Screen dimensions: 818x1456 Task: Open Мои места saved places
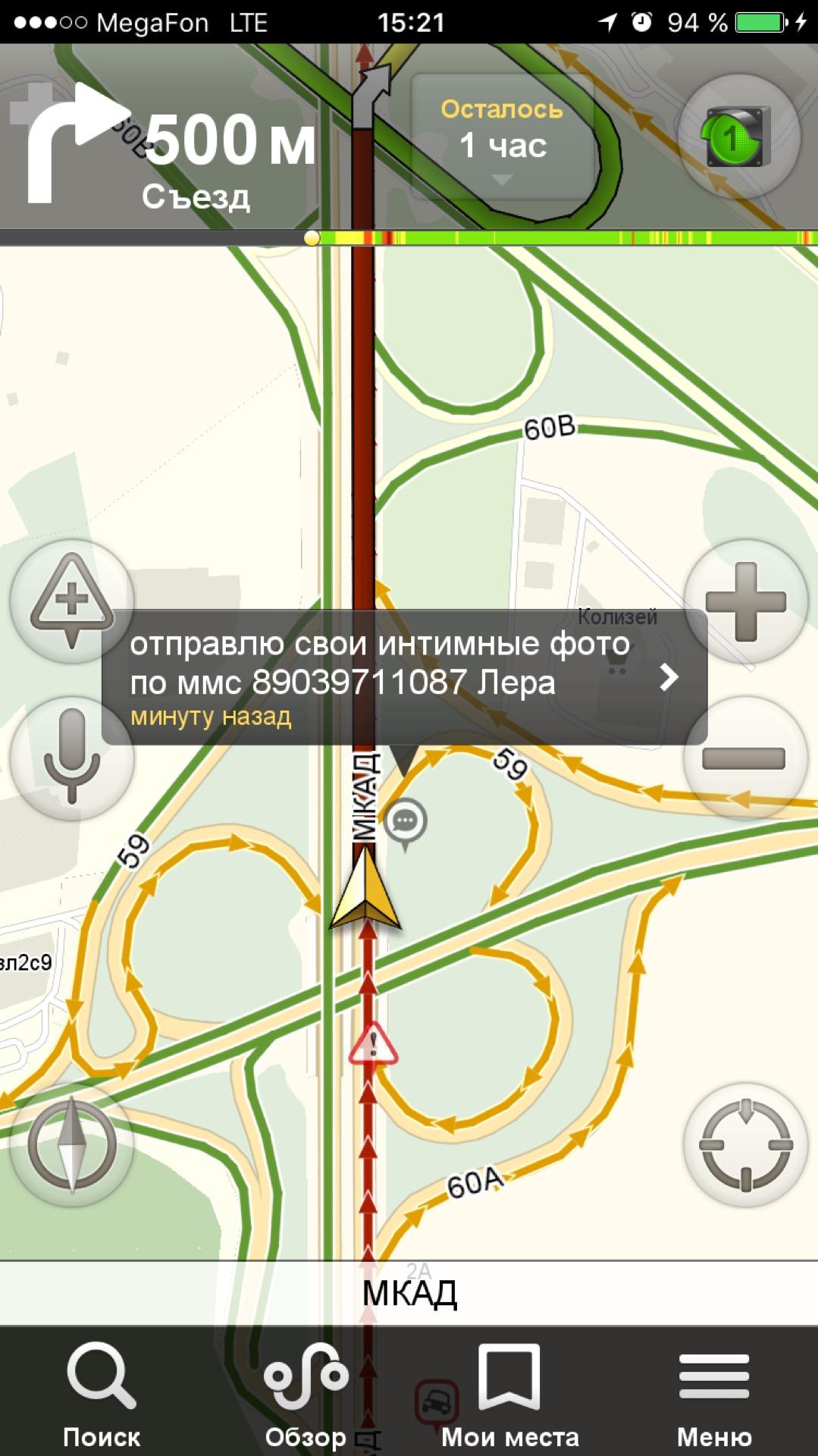coord(509,1395)
